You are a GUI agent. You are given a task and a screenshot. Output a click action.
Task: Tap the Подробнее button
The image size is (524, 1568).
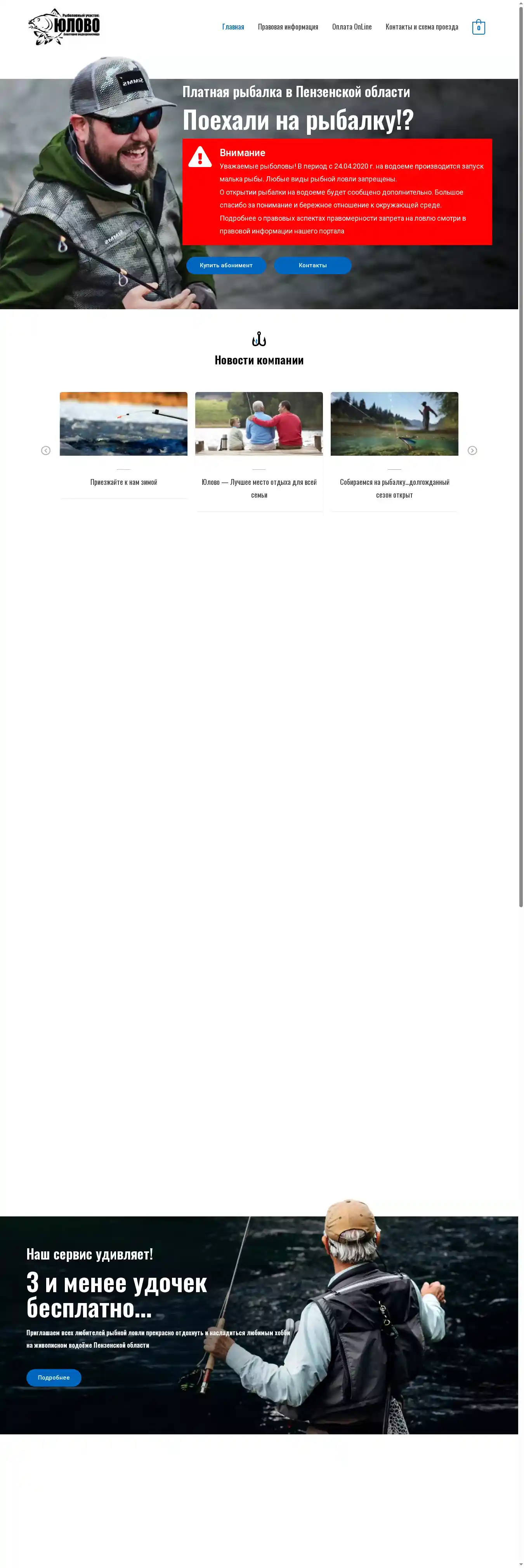click(x=54, y=1378)
